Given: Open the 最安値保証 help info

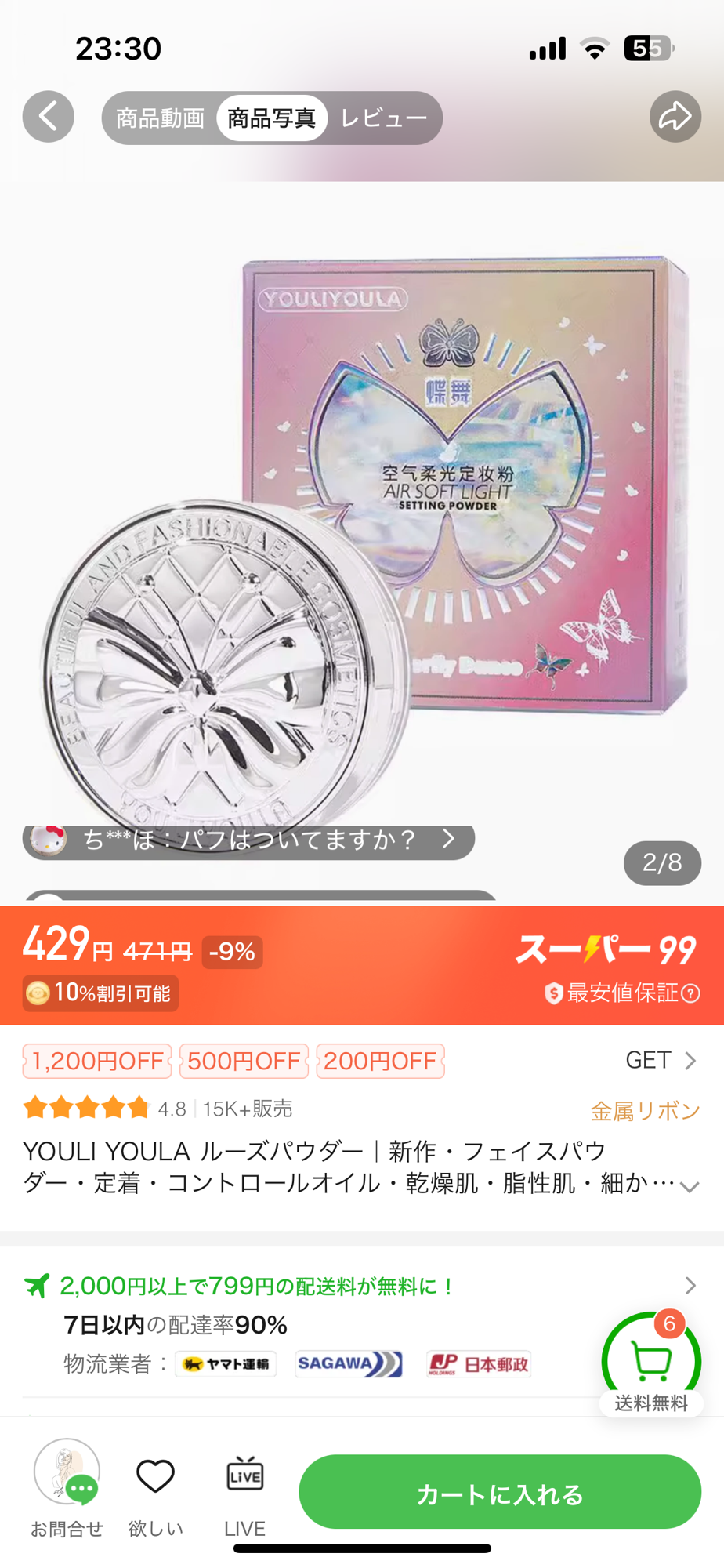Looking at the screenshot, I should [x=690, y=993].
